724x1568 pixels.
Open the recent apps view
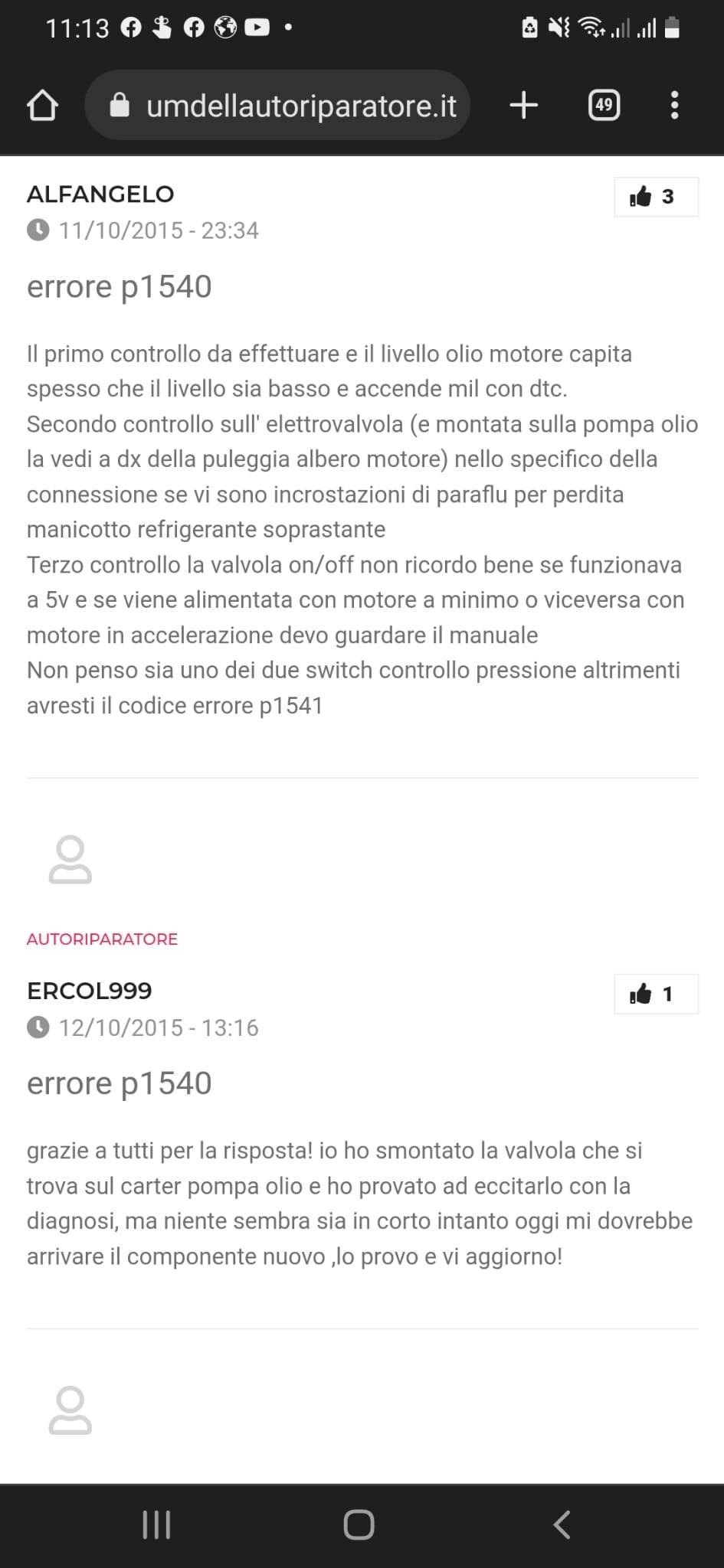tap(157, 1524)
